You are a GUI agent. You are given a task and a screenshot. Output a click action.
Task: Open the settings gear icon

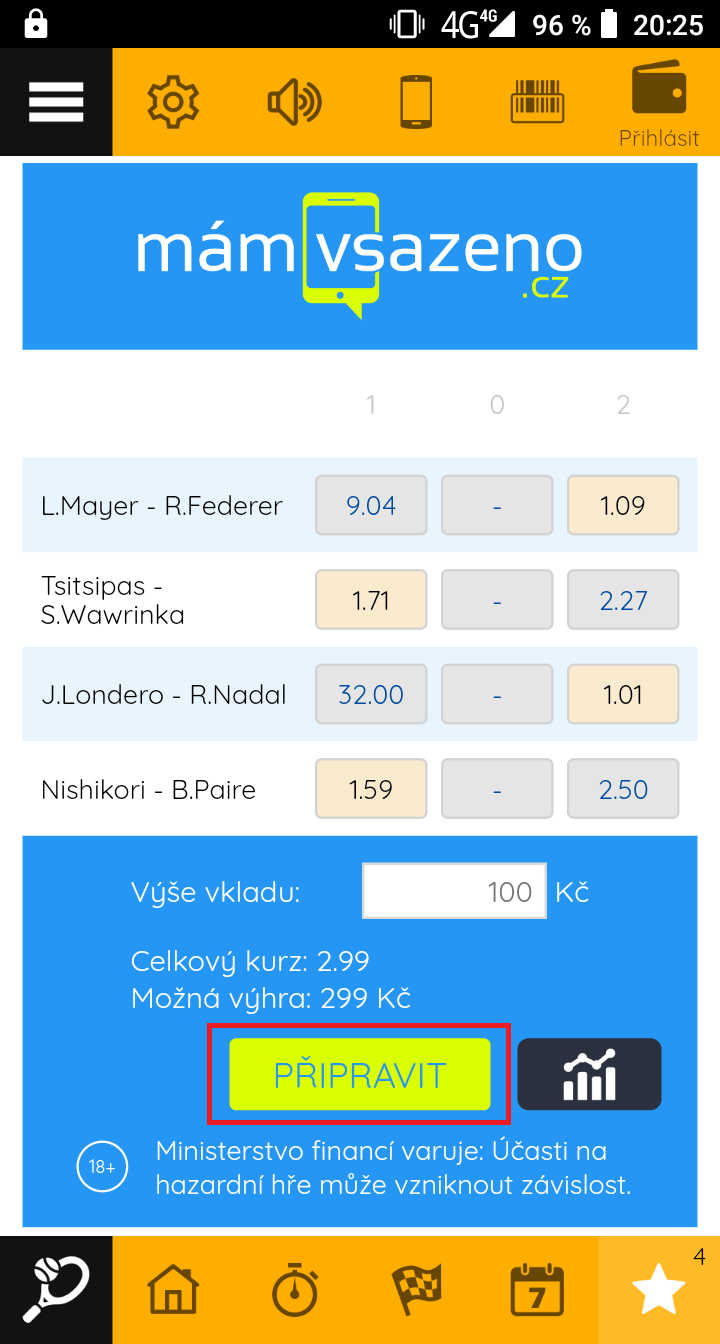point(173,102)
